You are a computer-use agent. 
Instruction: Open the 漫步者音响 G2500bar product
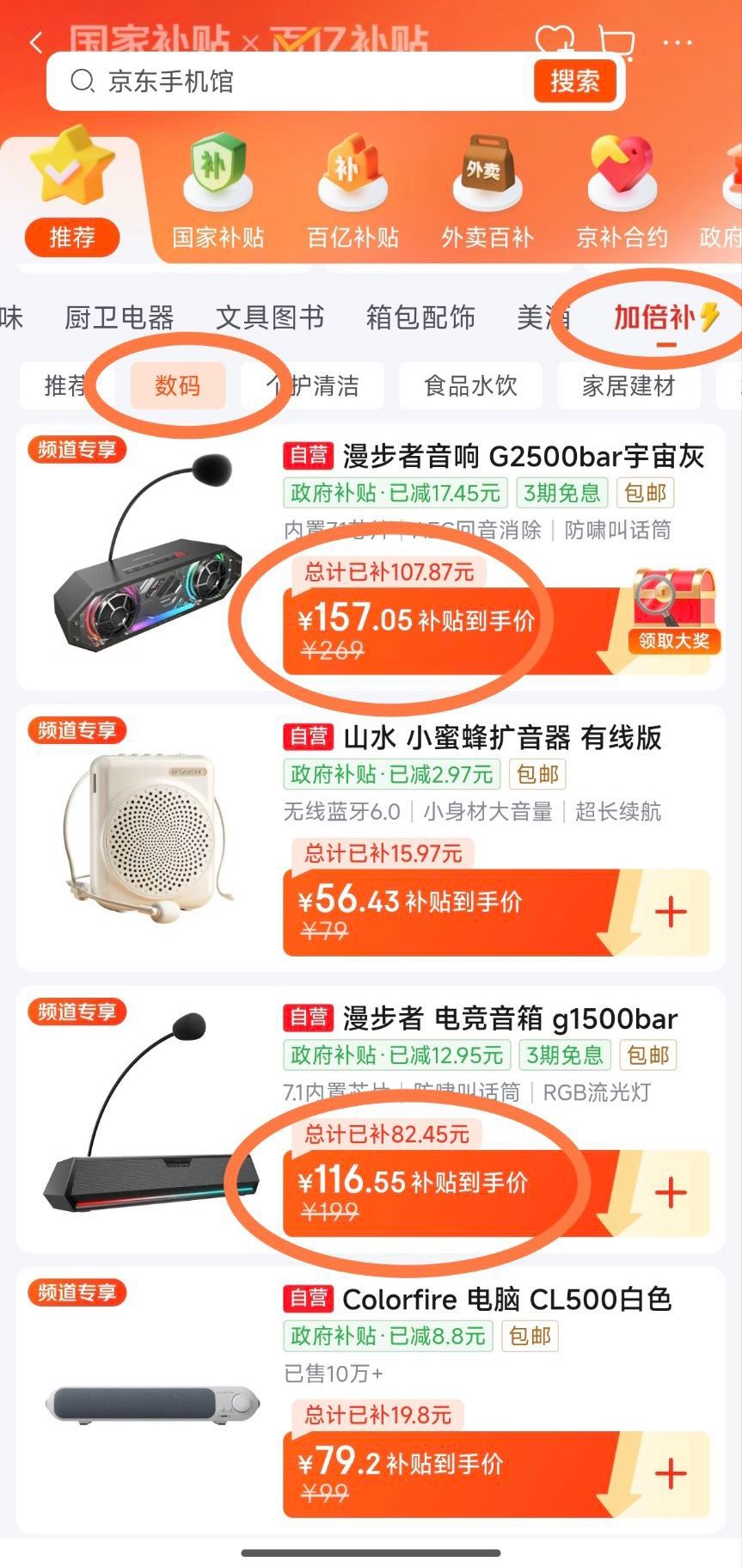coord(523,456)
